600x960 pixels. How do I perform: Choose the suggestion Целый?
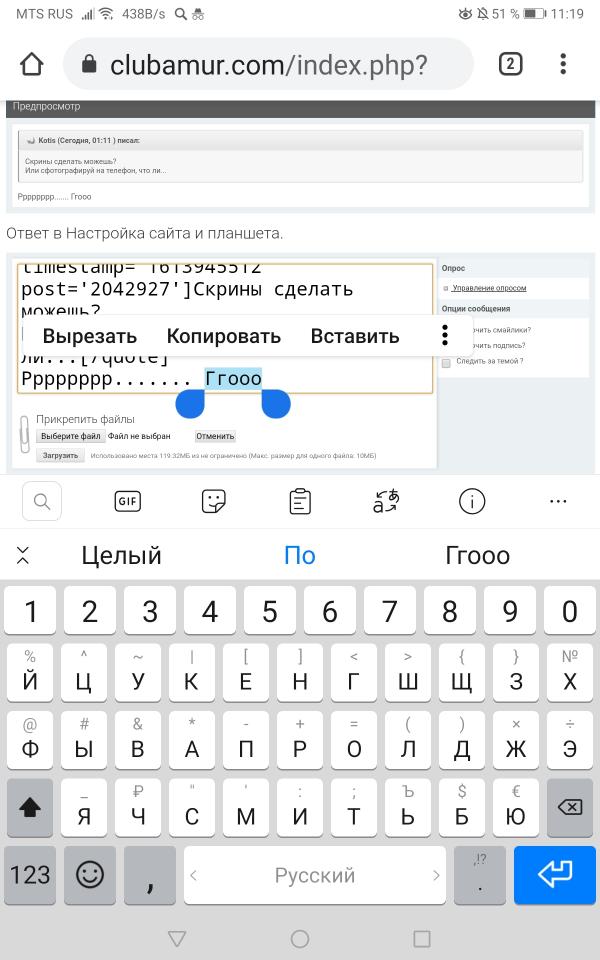(121, 555)
